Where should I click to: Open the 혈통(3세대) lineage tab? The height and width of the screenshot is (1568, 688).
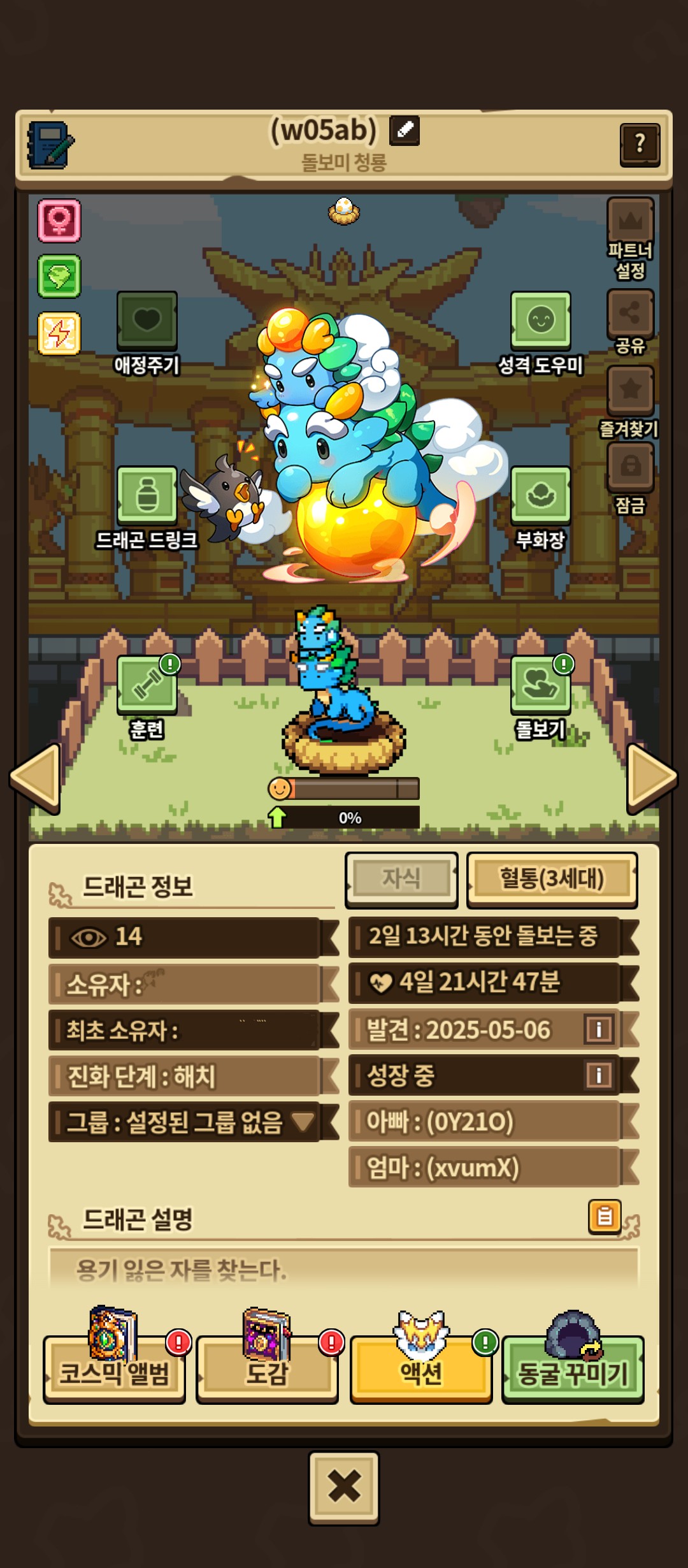coord(552,879)
